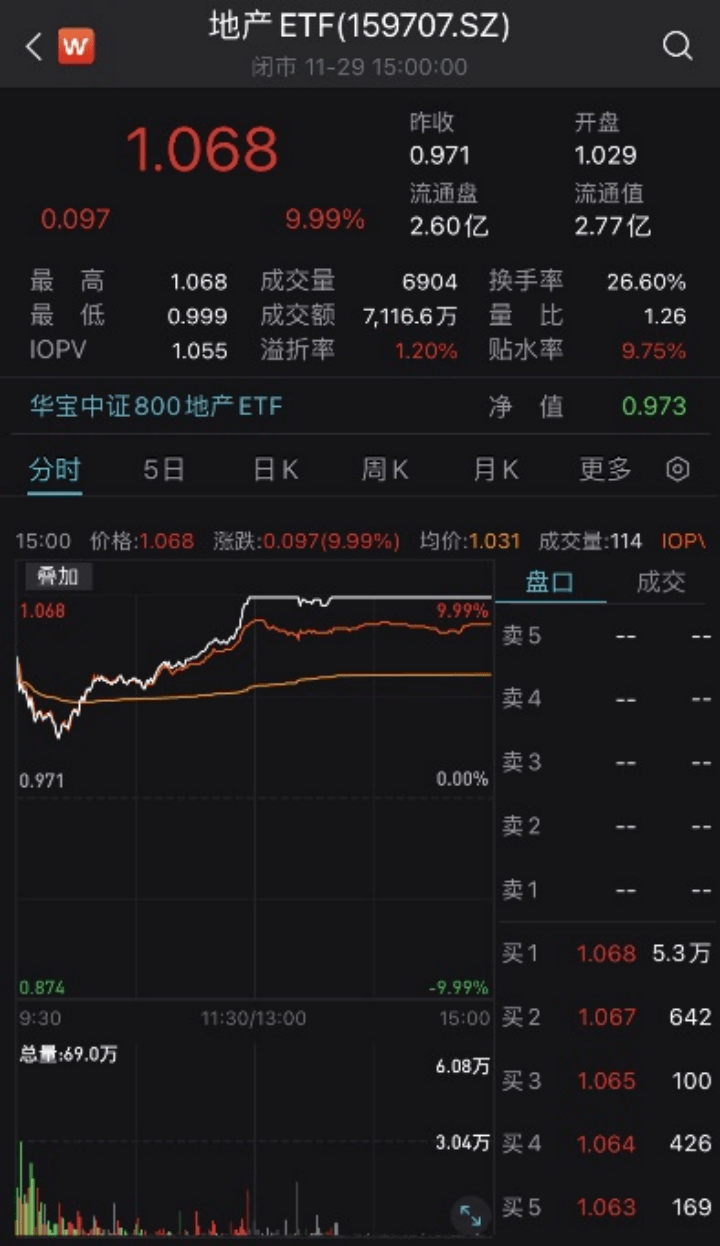Image resolution: width=720 pixels, height=1246 pixels.
Task: Toggle the 分时 intraday chart mode
Action: point(54,469)
